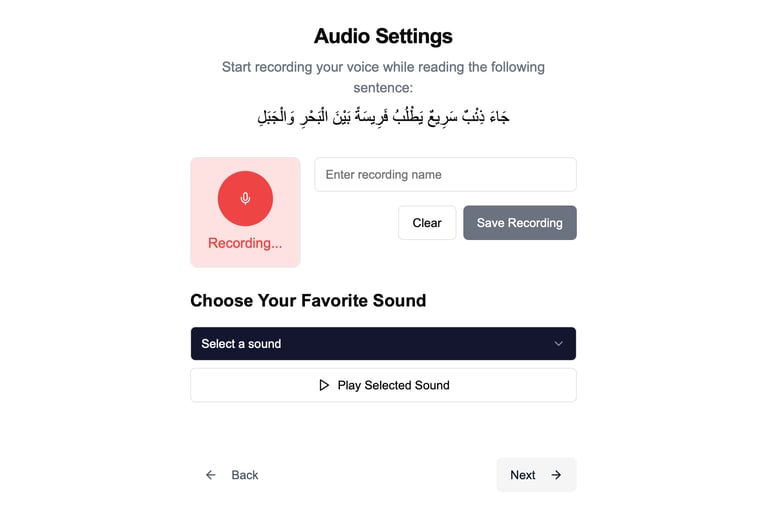Clear the current recording
This screenshot has width=768, height=512.
(427, 223)
